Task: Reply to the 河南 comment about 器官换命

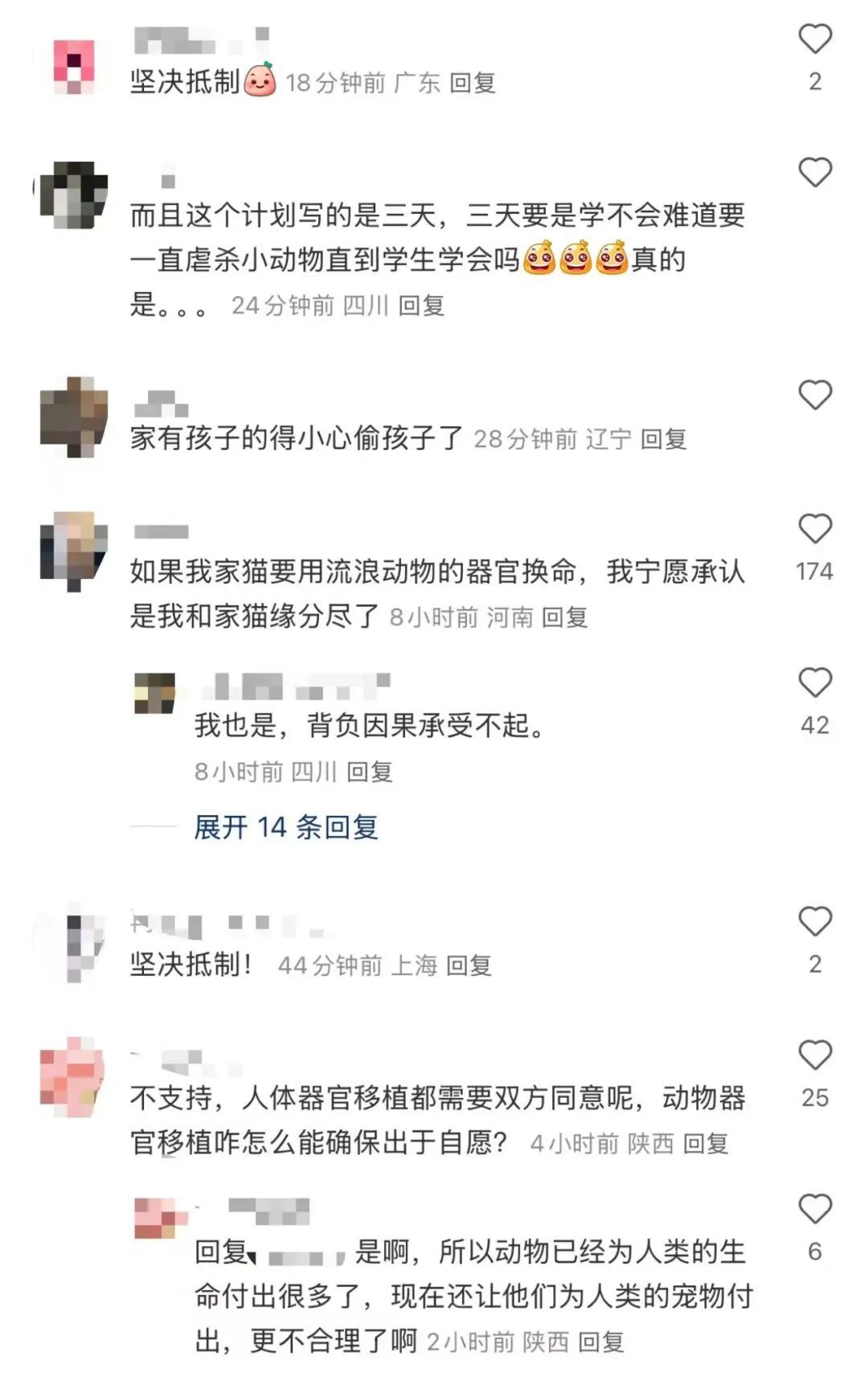Action: tap(564, 617)
